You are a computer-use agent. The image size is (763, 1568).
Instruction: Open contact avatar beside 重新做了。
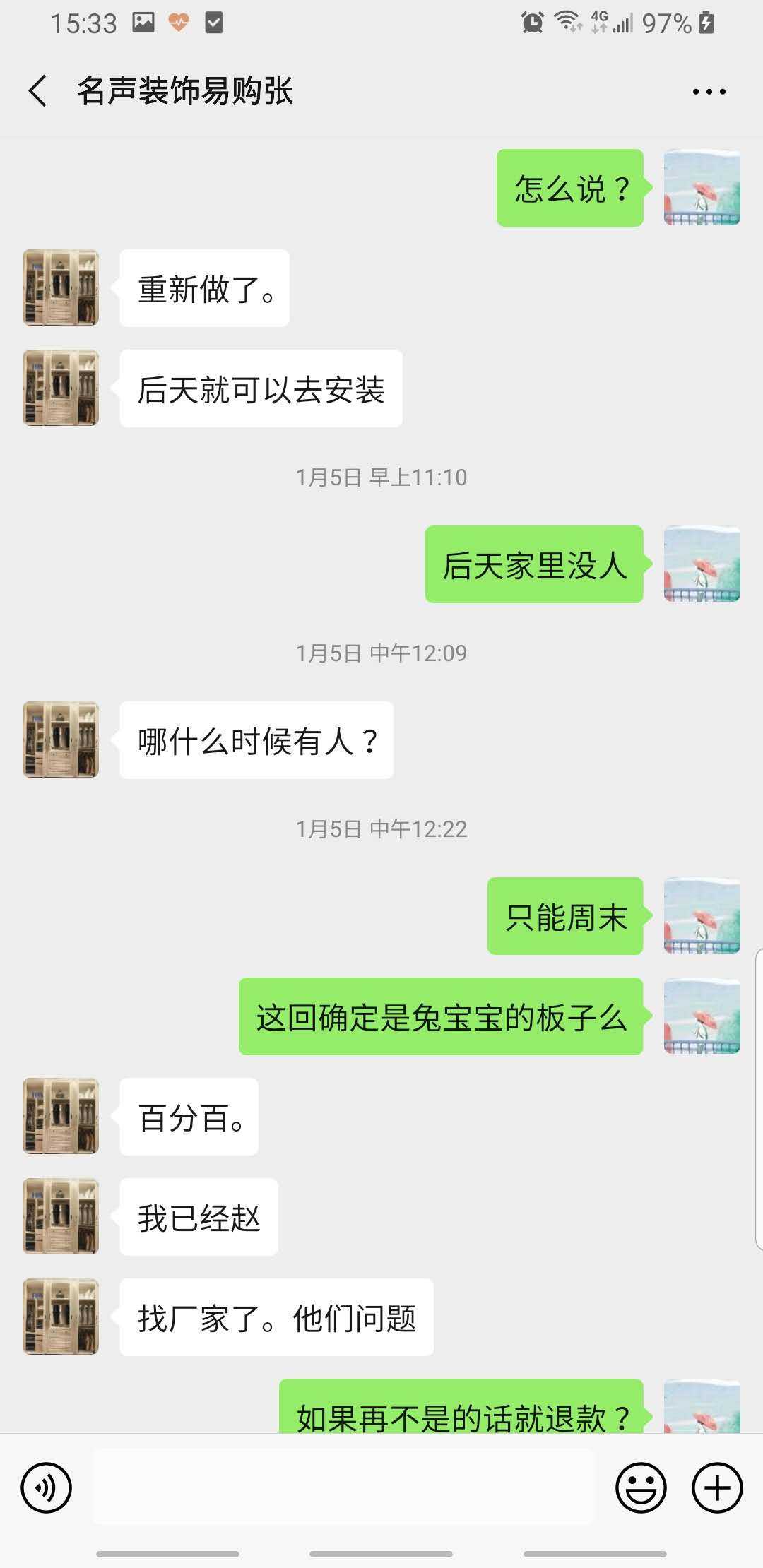pos(61,287)
